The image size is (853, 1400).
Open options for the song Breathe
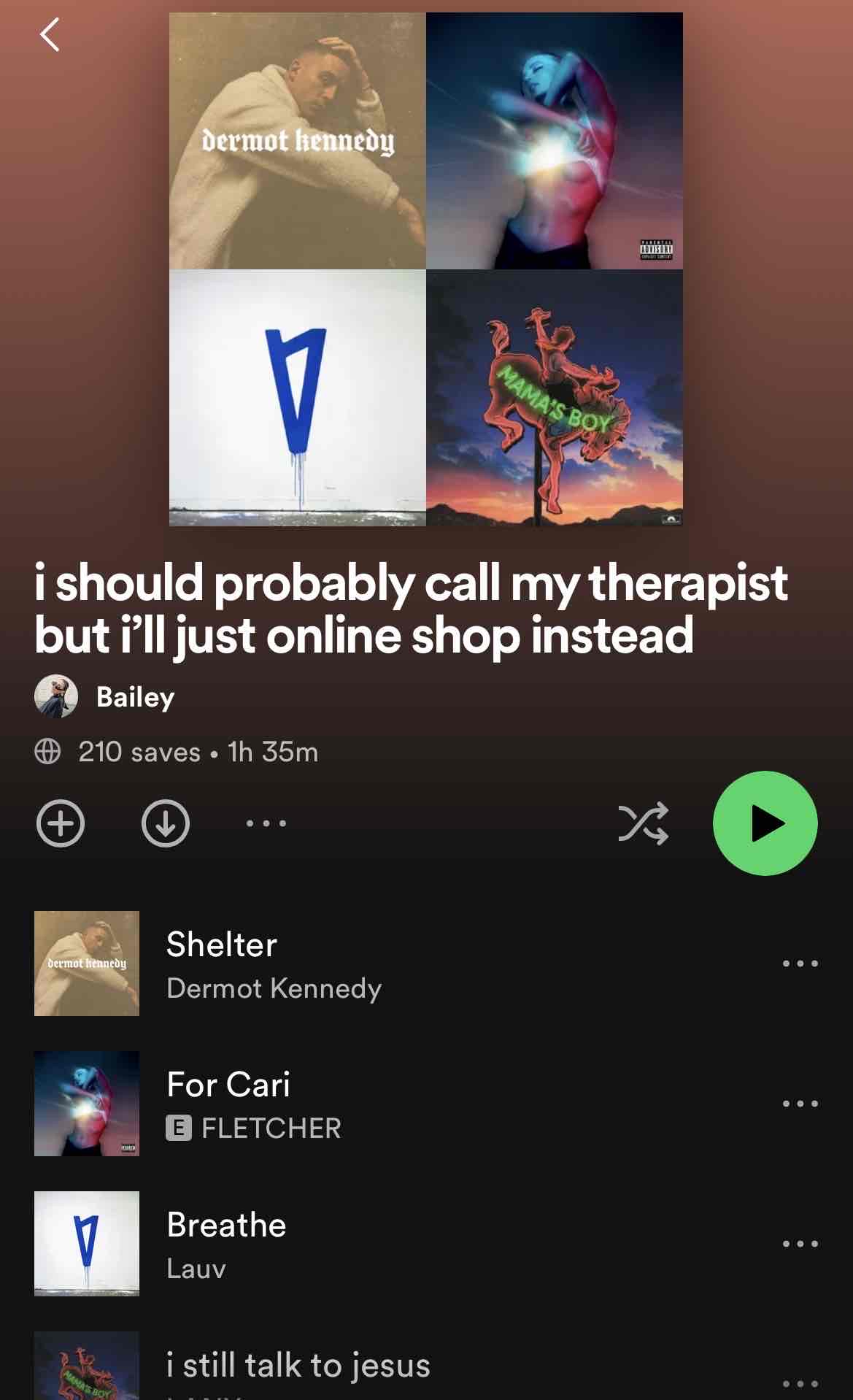[800, 1243]
